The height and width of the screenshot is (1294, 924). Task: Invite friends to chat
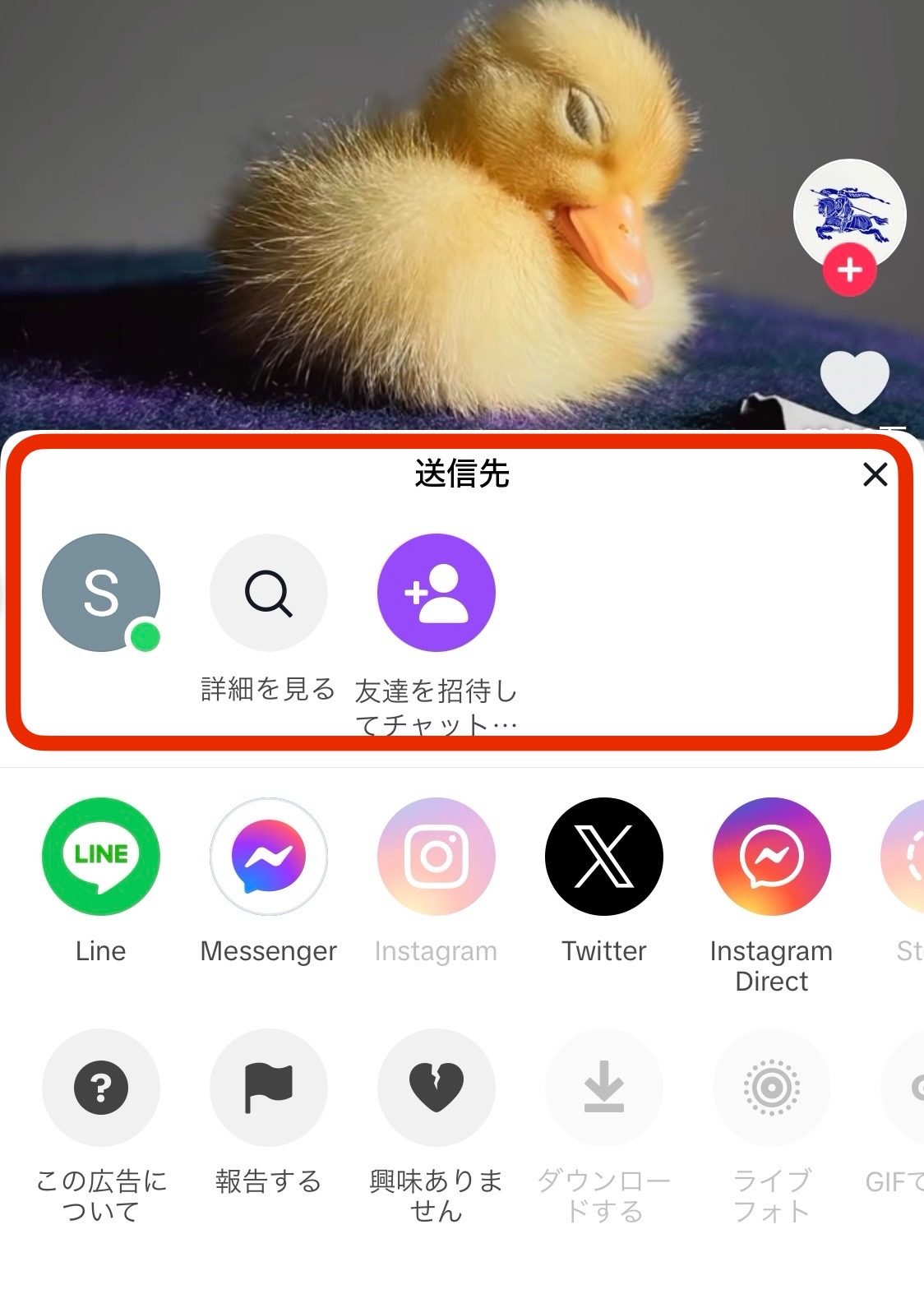(436, 593)
